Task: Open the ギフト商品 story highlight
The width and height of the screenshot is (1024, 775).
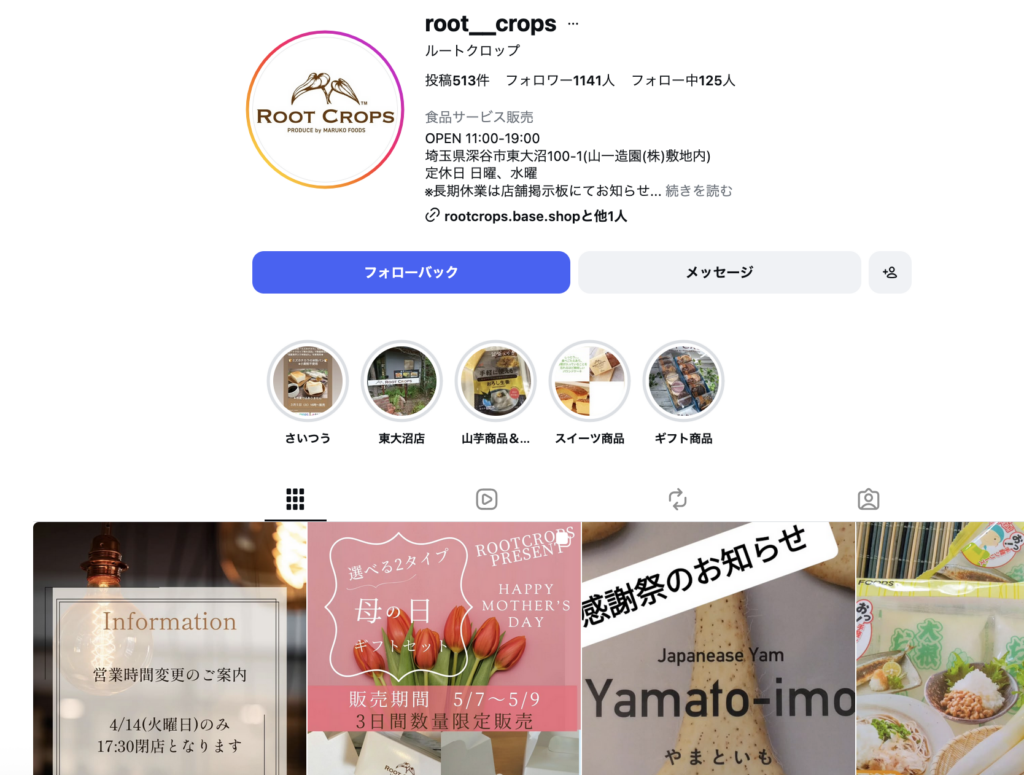Action: point(683,382)
